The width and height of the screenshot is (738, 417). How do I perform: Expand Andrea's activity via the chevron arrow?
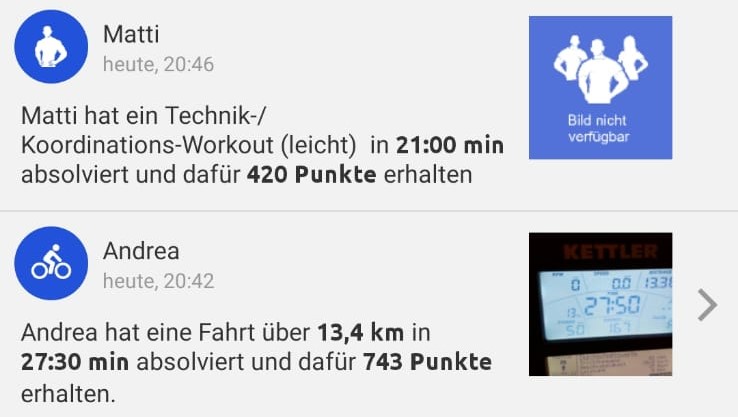click(707, 304)
